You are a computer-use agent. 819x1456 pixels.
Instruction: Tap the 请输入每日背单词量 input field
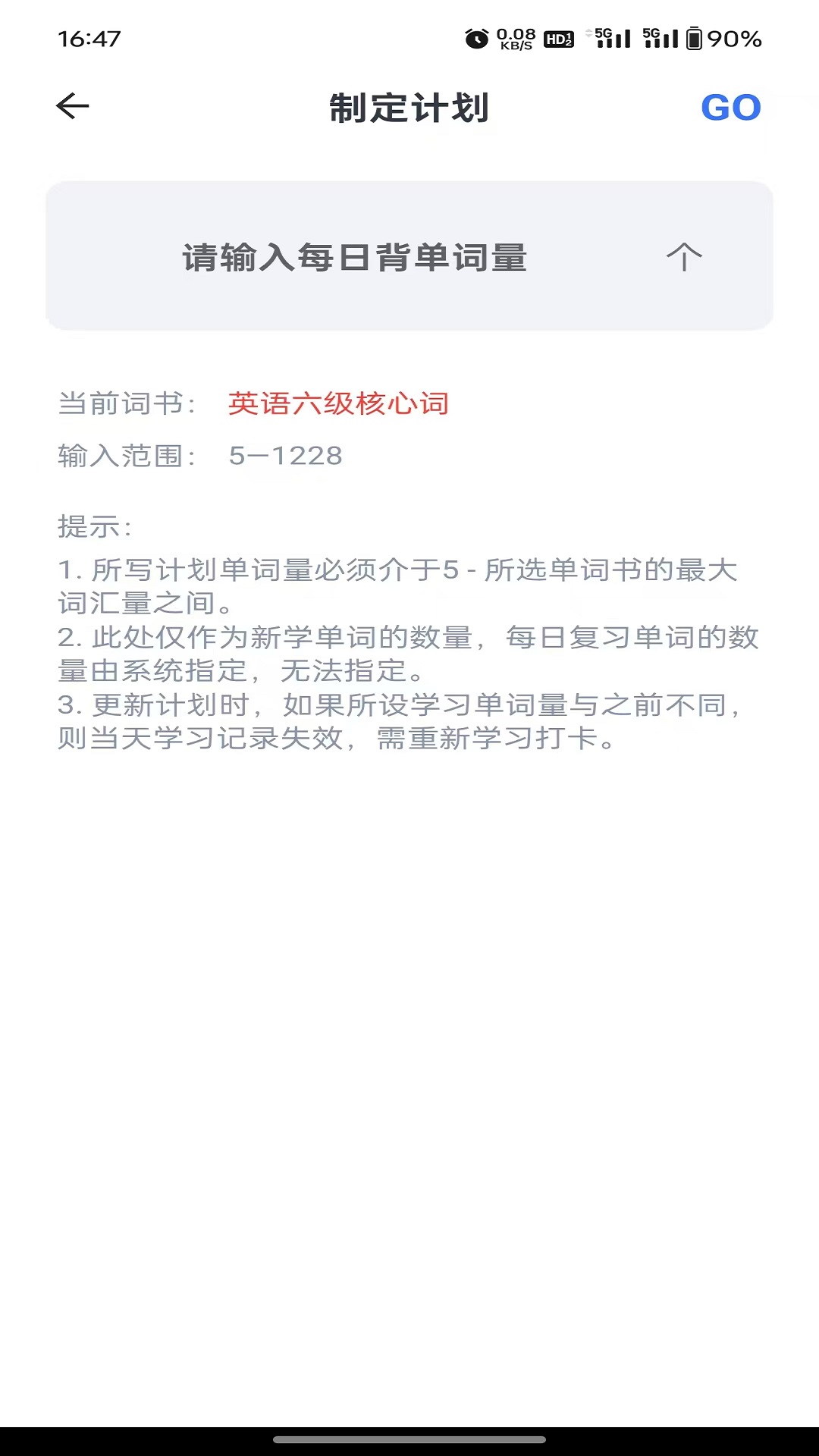[x=356, y=256]
